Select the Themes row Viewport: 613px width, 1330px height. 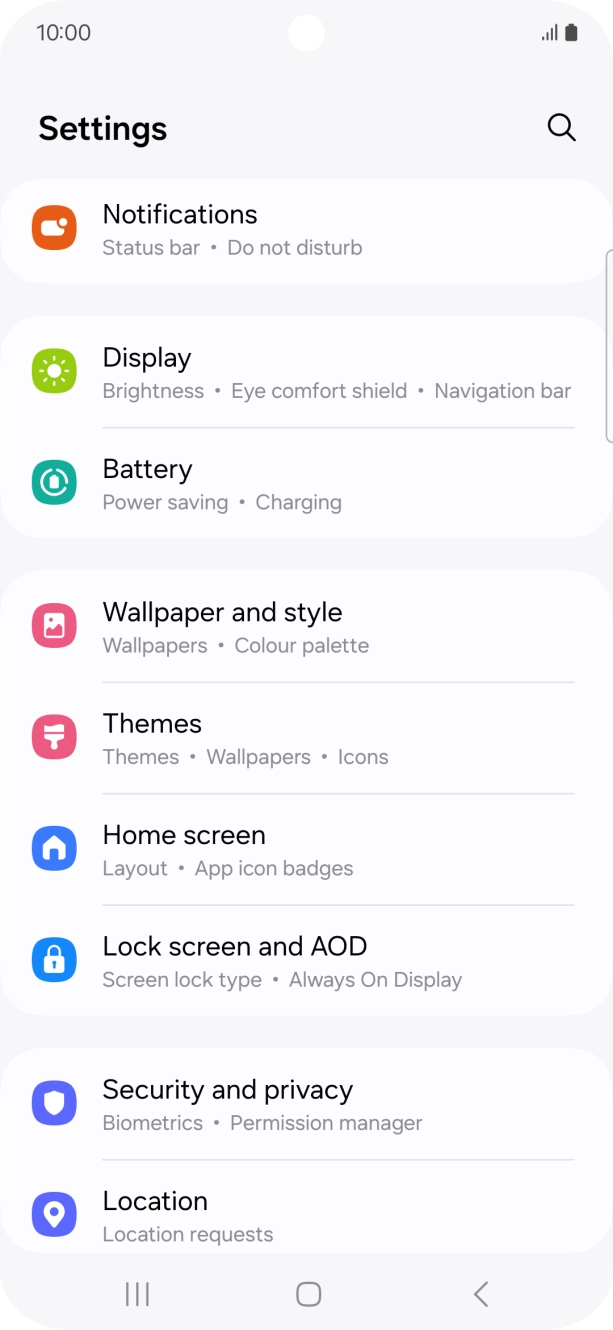click(306, 738)
